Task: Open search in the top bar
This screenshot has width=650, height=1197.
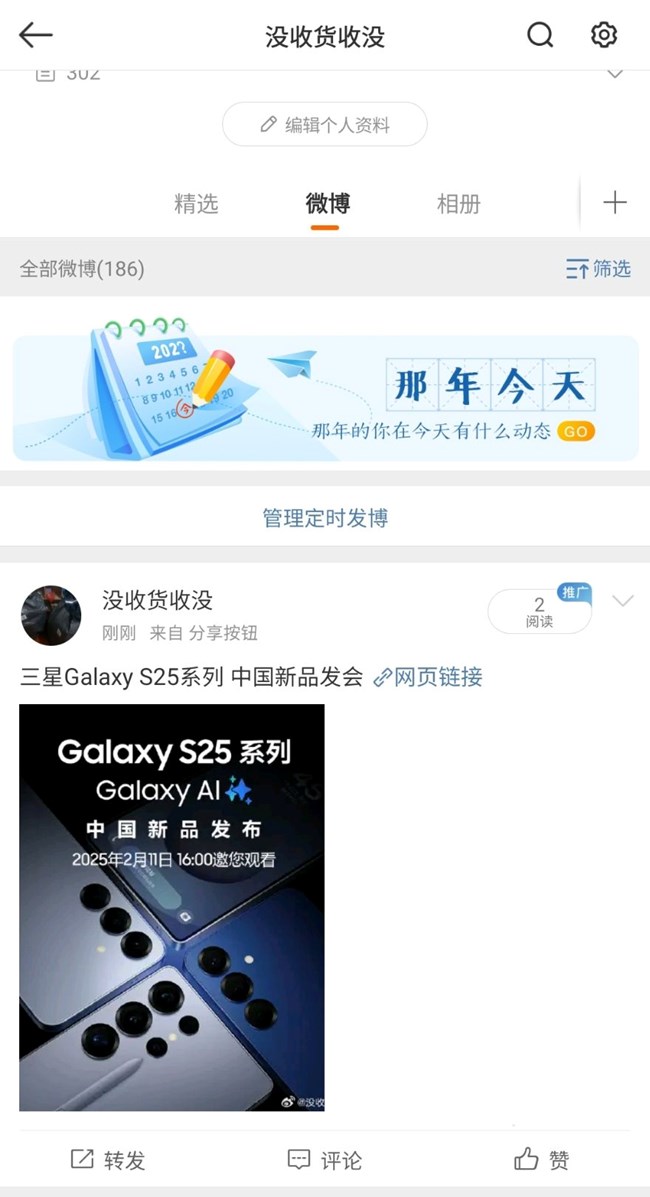Action: 540,36
